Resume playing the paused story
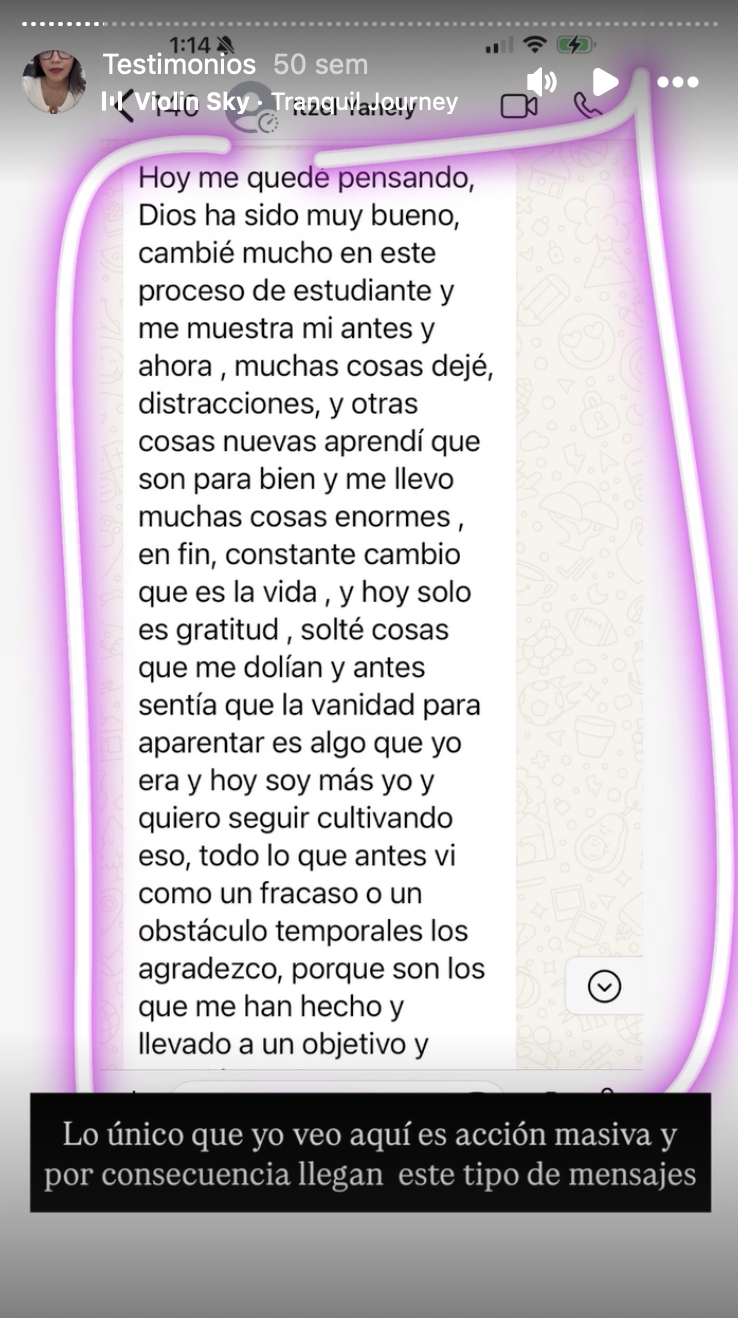This screenshot has height=1318, width=738. tap(605, 82)
